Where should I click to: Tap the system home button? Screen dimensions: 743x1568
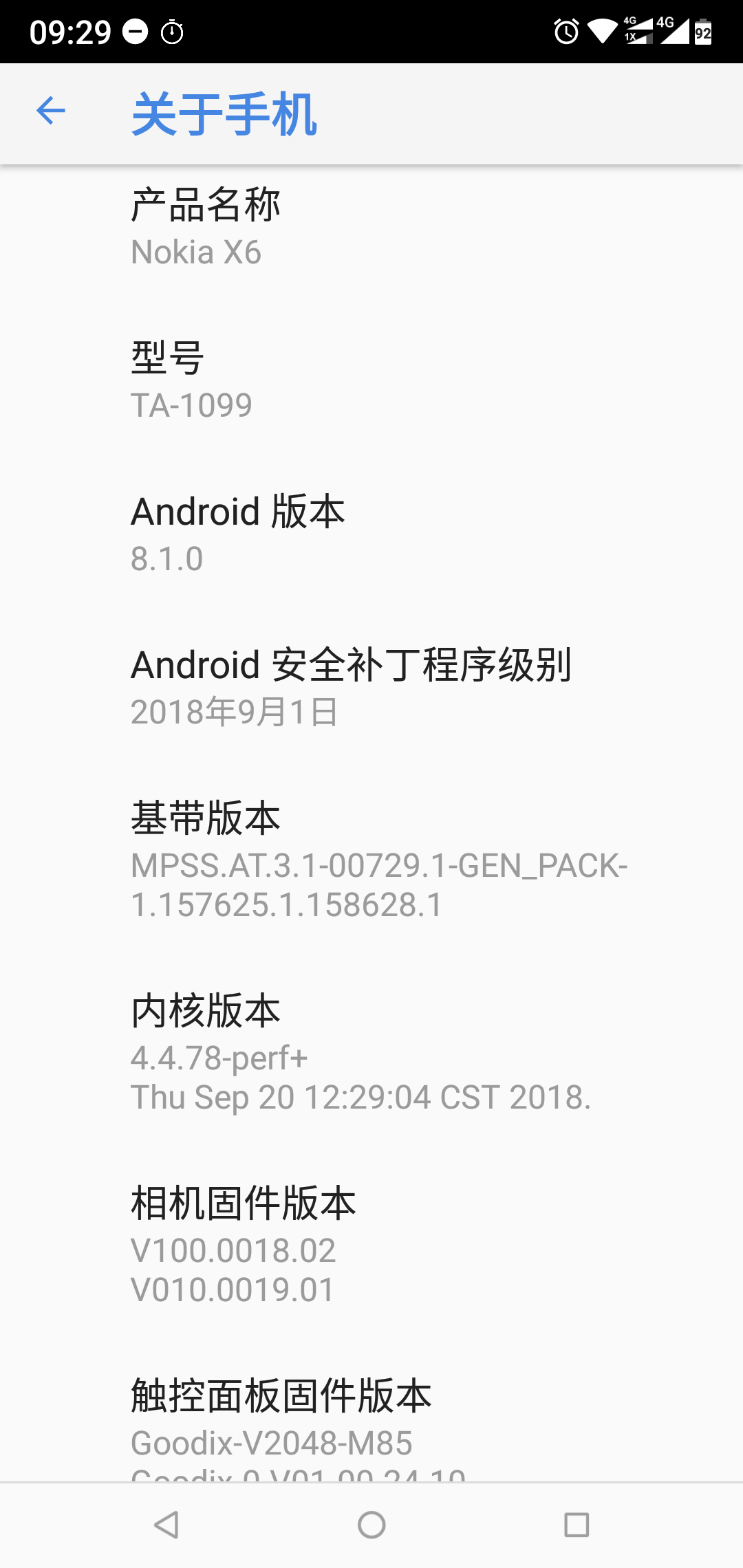click(371, 1525)
